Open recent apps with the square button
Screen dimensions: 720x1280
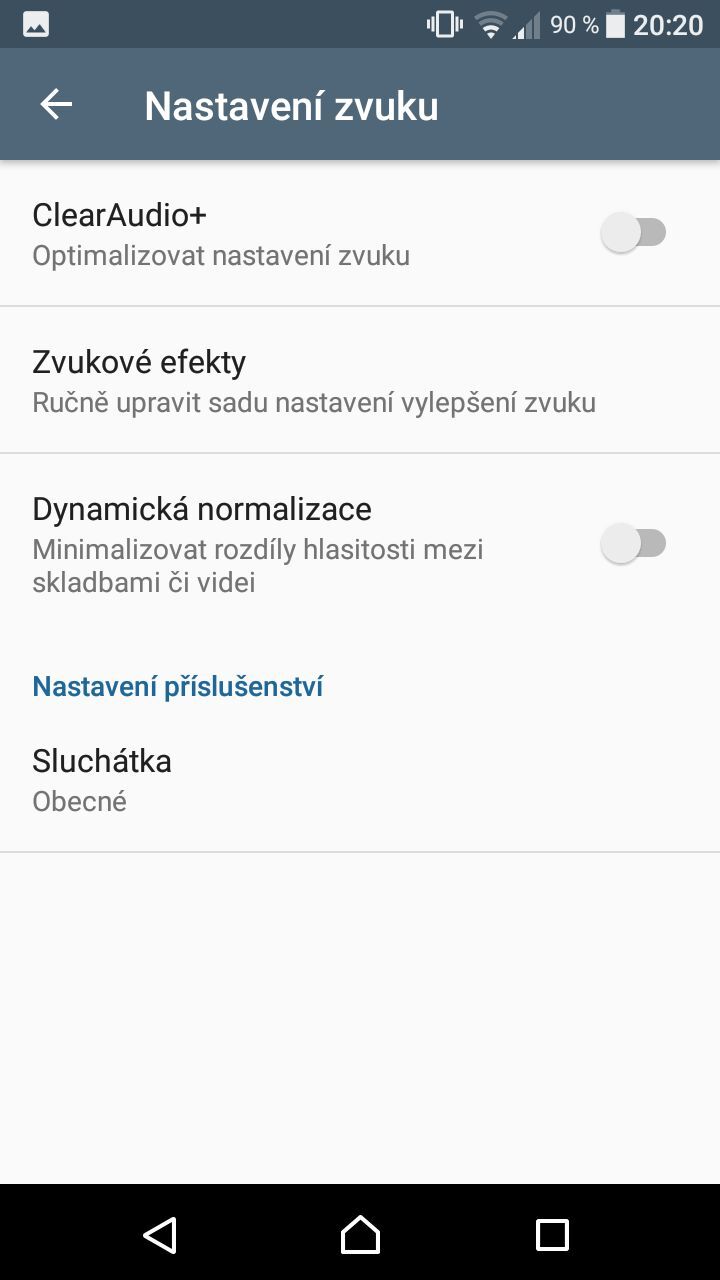pos(552,1235)
